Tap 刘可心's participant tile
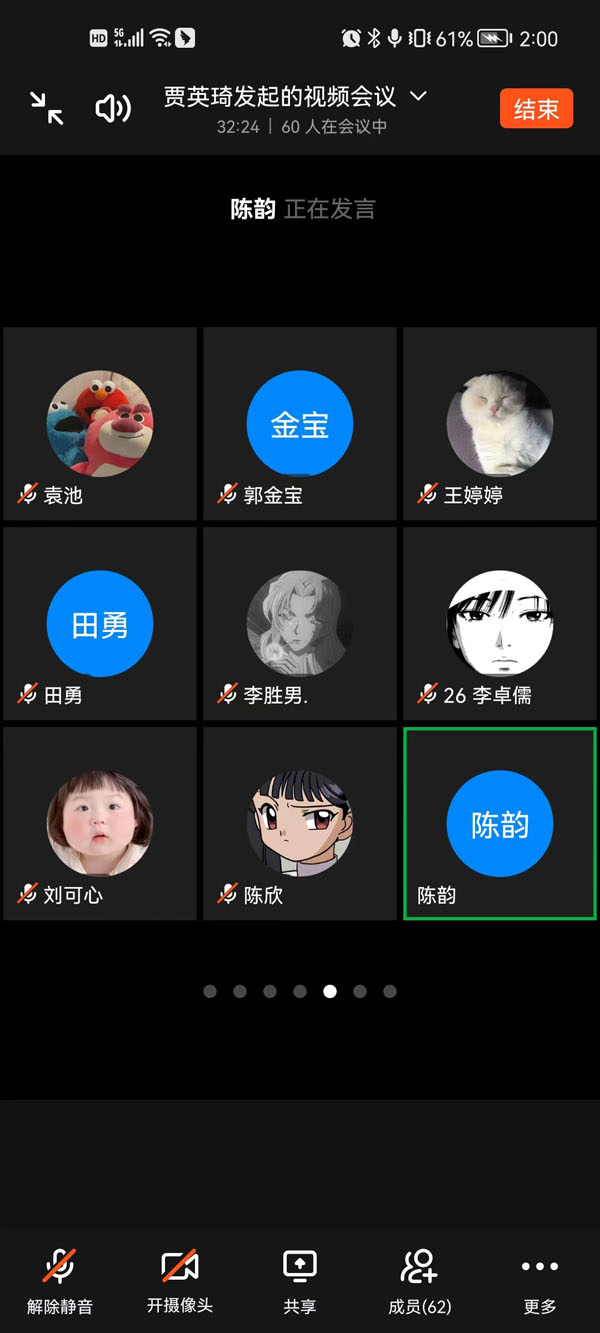The height and width of the screenshot is (1333, 600). tap(100, 824)
